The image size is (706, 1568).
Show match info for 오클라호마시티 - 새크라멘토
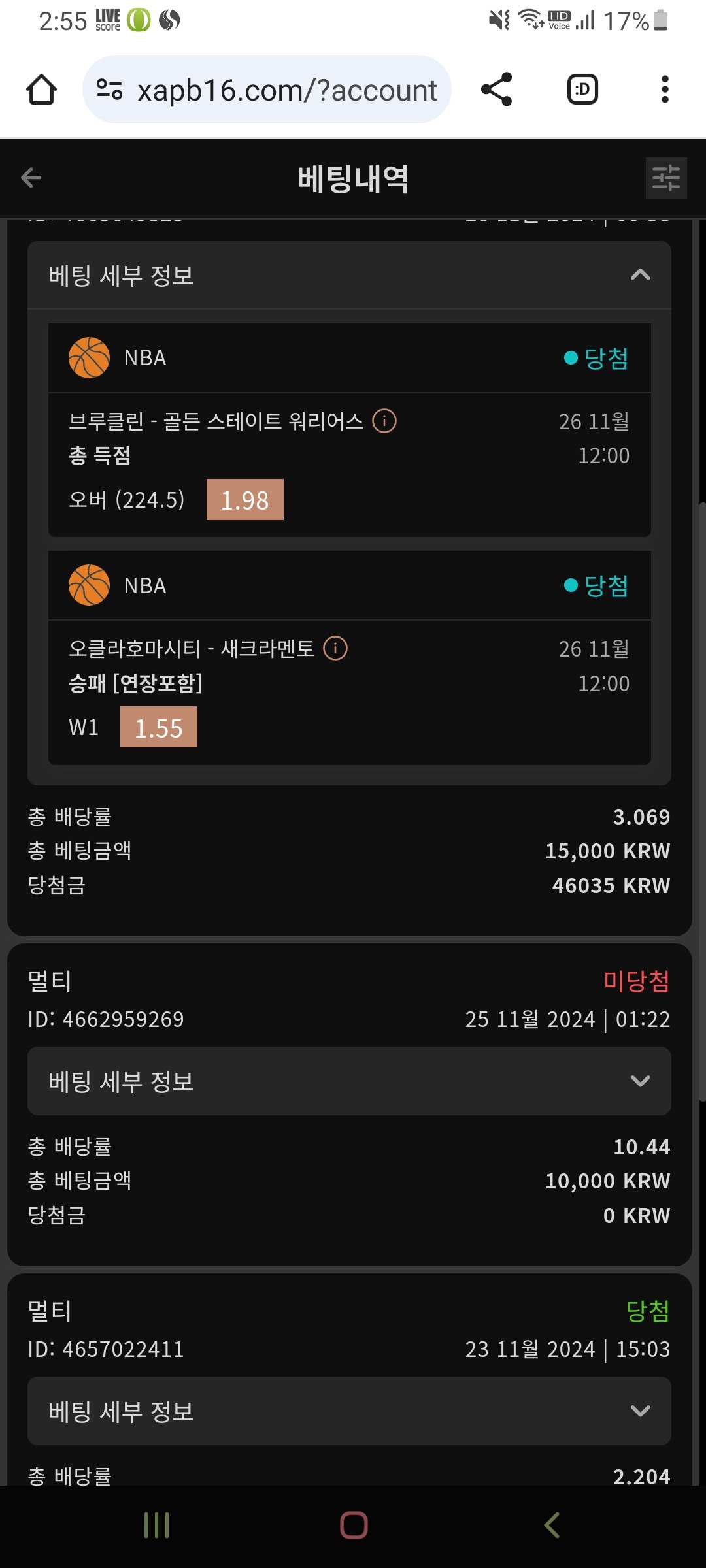point(335,649)
